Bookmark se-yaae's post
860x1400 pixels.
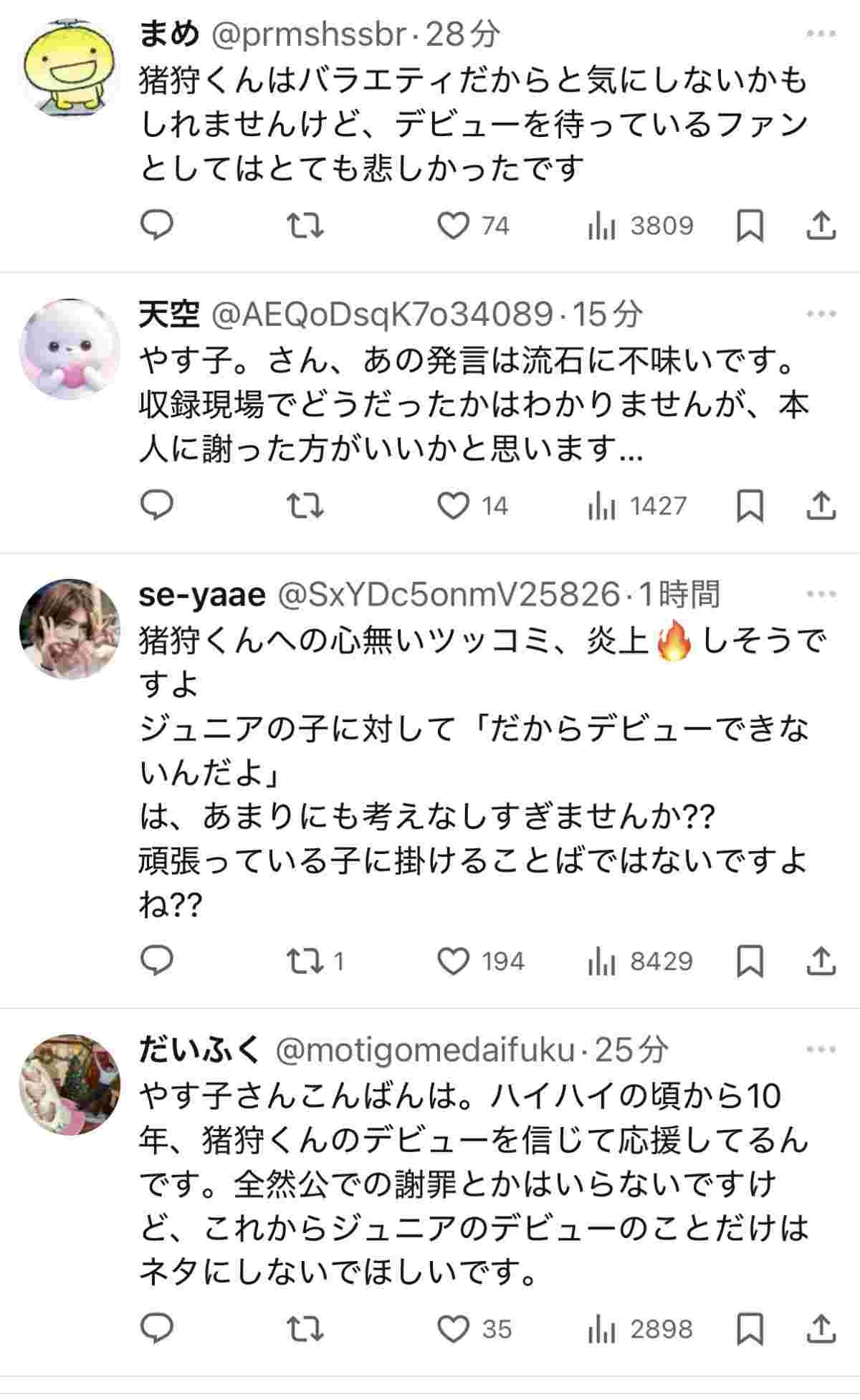coord(750,961)
